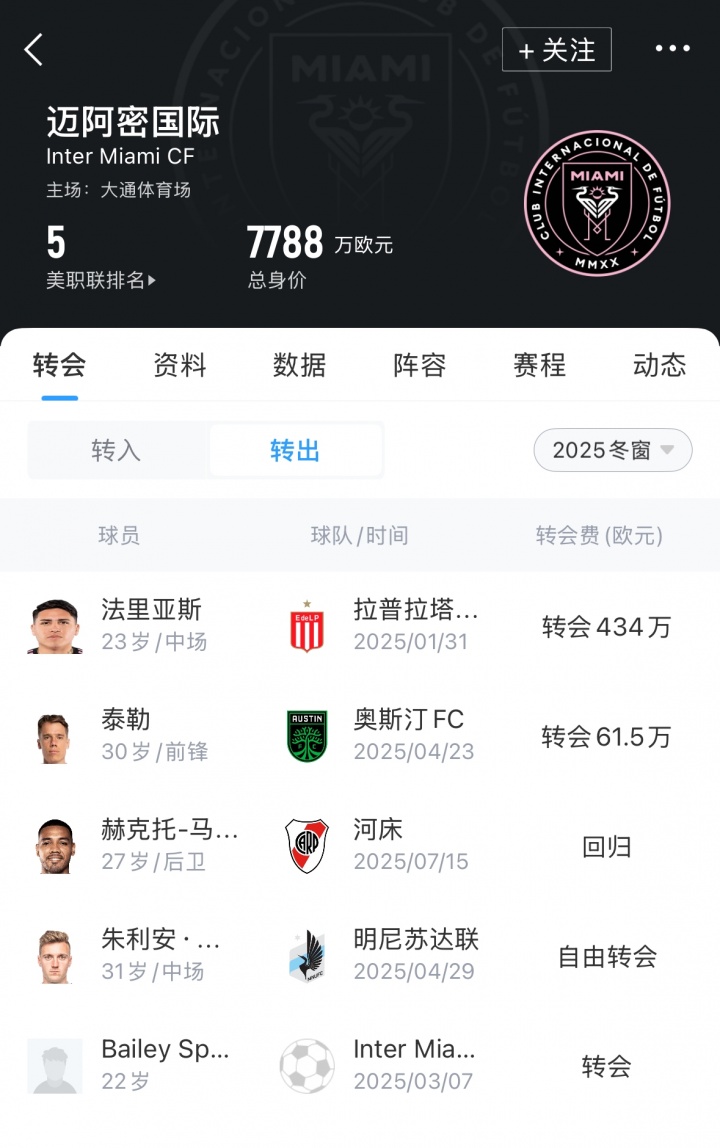Viewport: 720px width, 1148px height.
Task: Select the 转出 transfers-out segment
Action: click(x=295, y=450)
